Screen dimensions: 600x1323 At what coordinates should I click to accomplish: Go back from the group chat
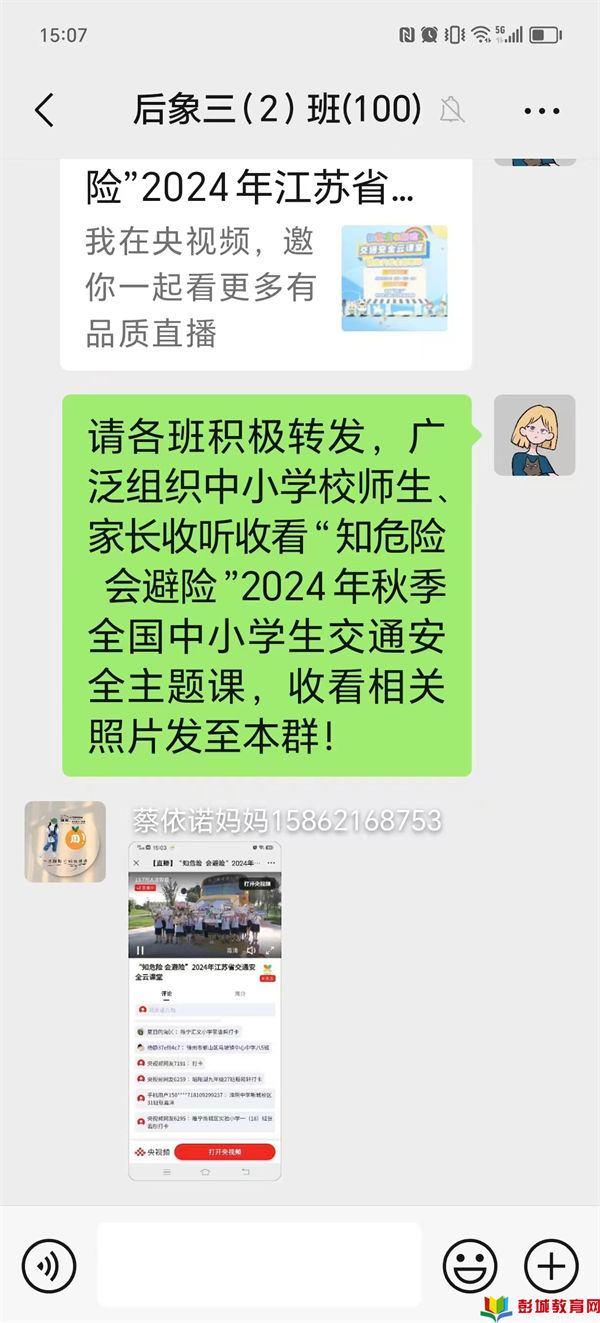44,110
